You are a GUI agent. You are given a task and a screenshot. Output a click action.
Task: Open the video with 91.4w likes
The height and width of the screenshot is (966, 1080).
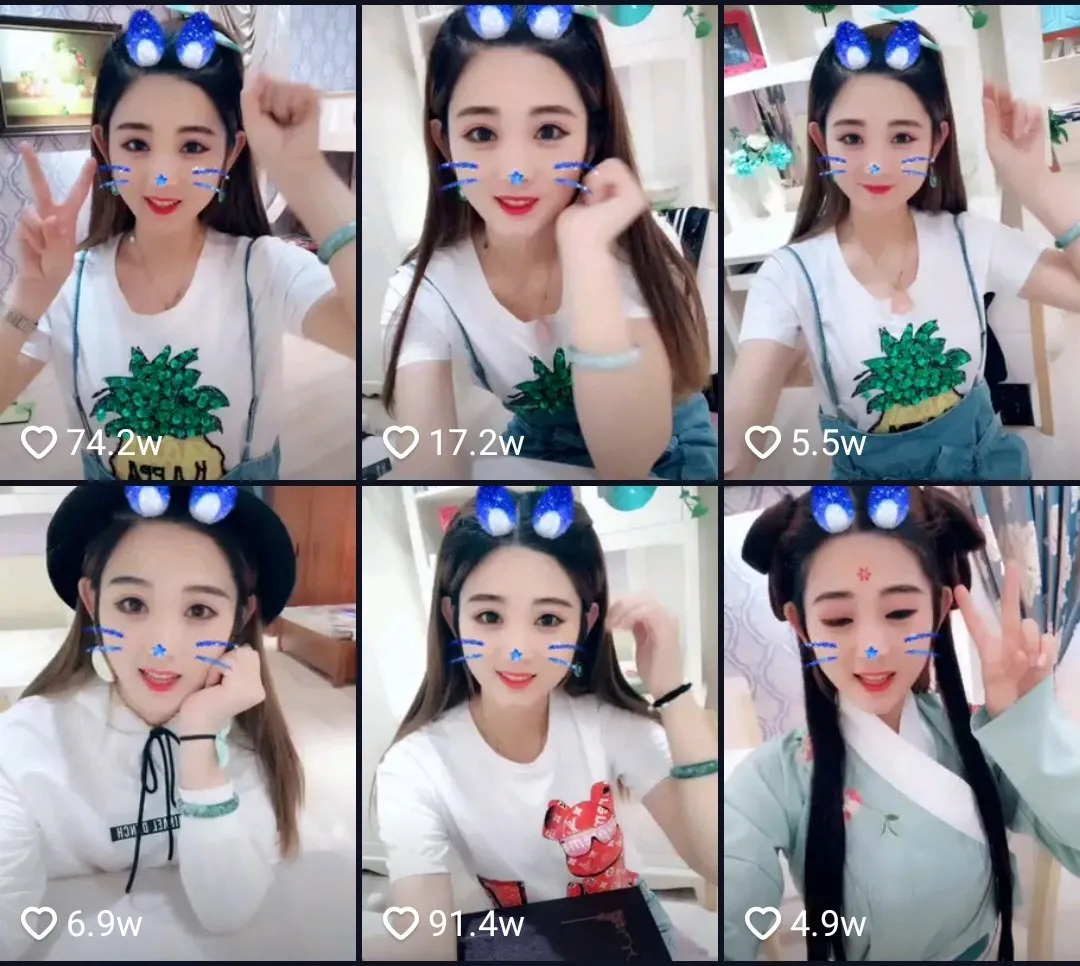[539, 722]
